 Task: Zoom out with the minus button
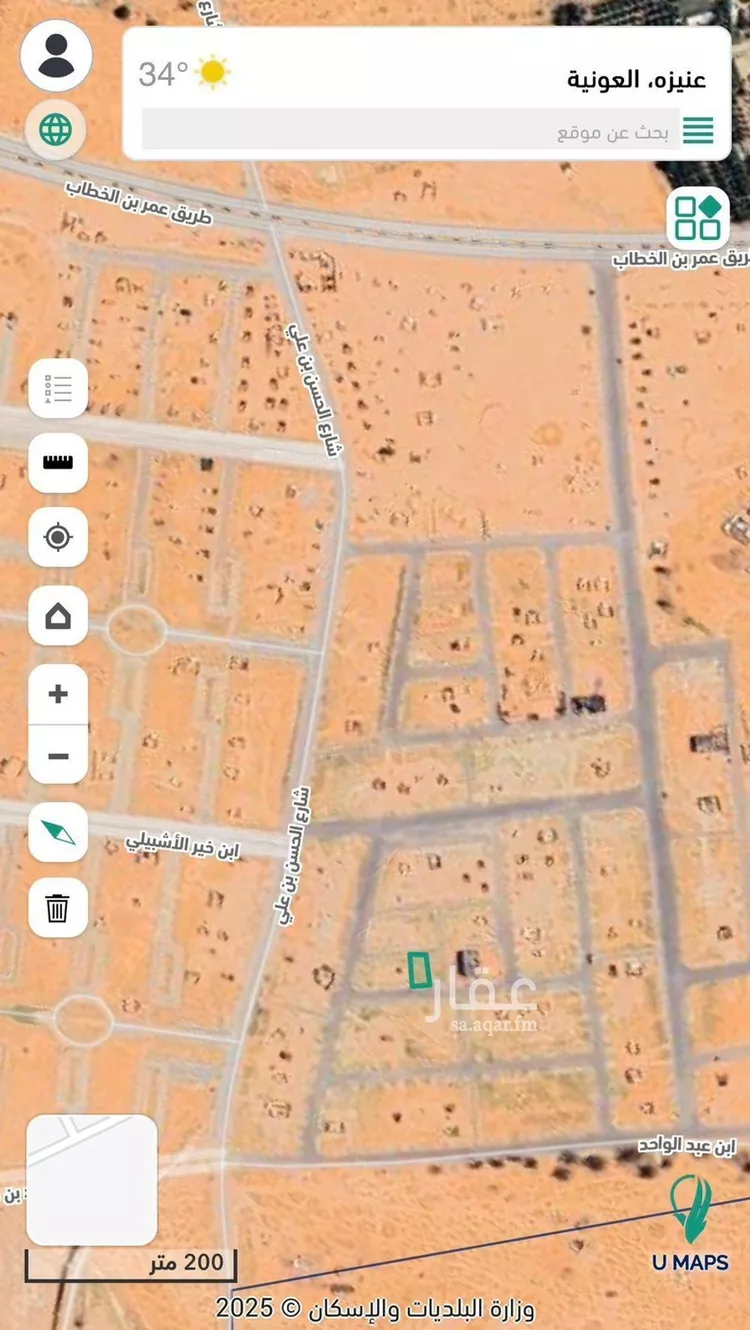pos(58,755)
